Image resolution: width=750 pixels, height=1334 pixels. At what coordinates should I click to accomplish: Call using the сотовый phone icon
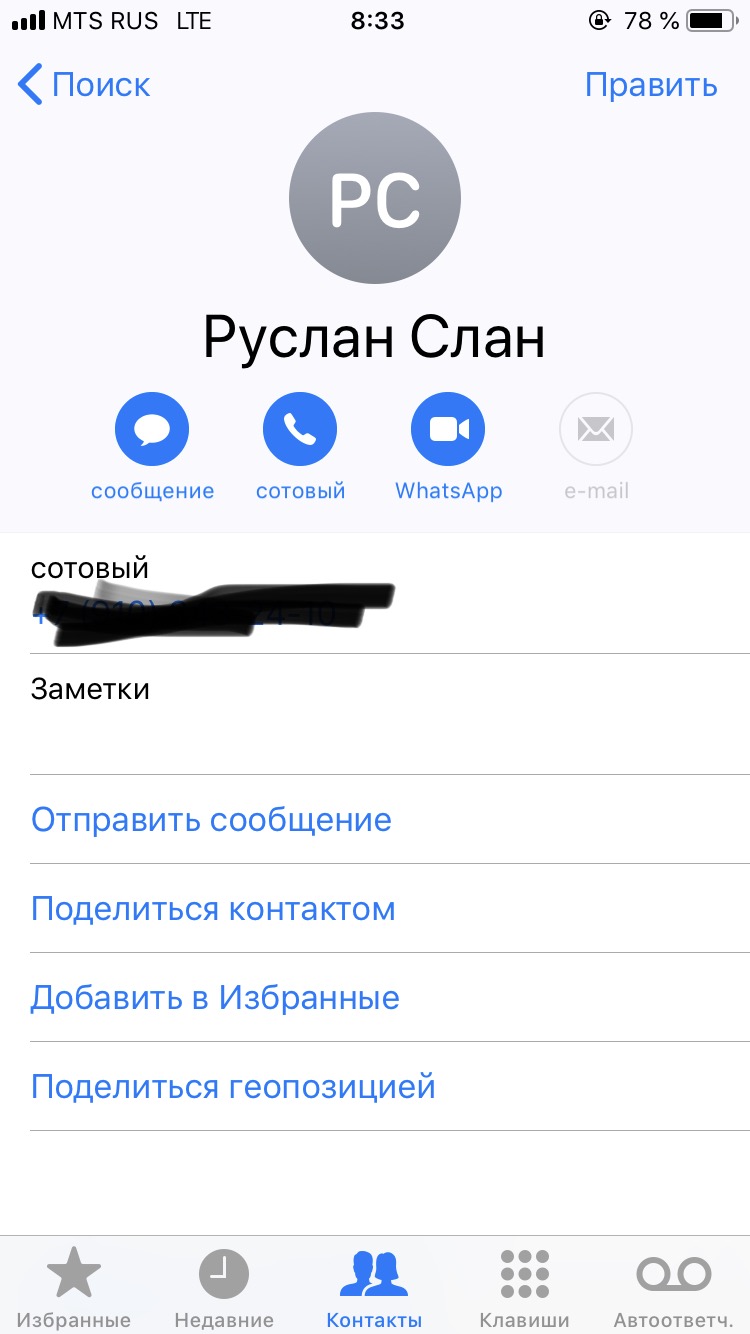300,431
